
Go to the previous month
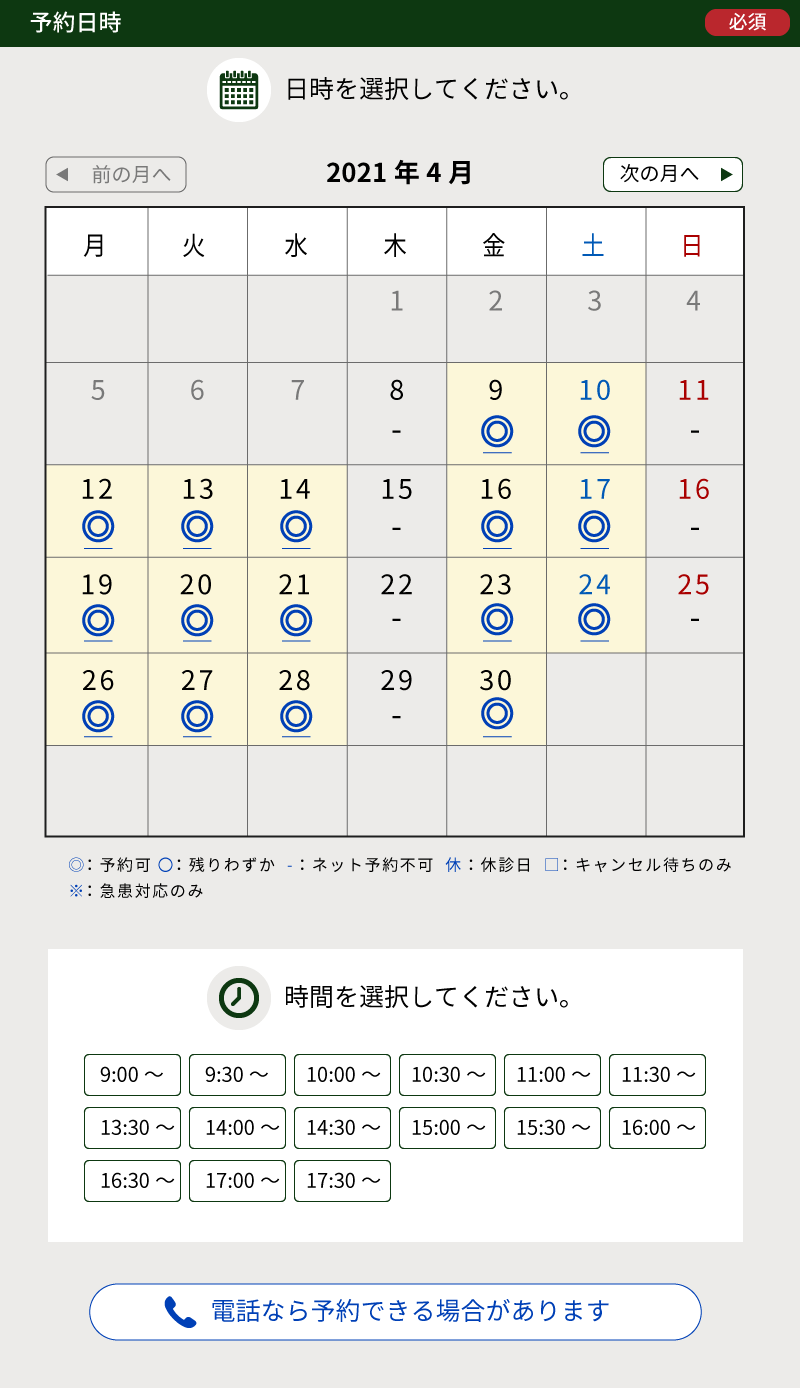(116, 174)
